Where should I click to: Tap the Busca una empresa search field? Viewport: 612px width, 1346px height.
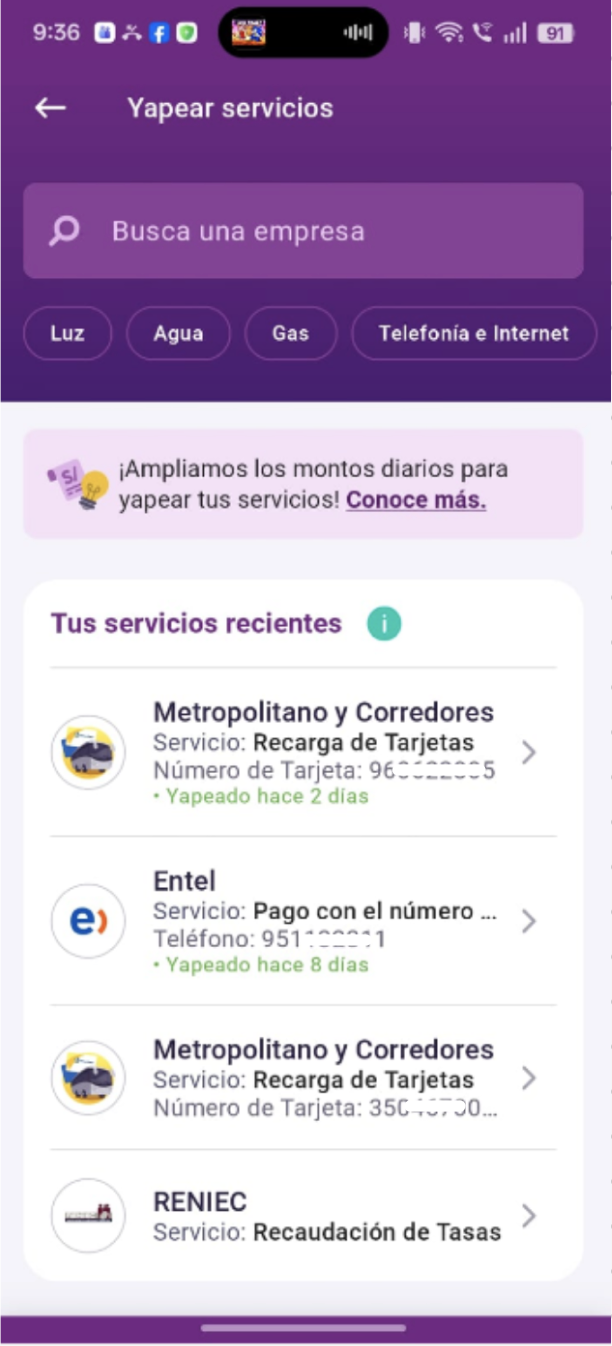tap(303, 231)
